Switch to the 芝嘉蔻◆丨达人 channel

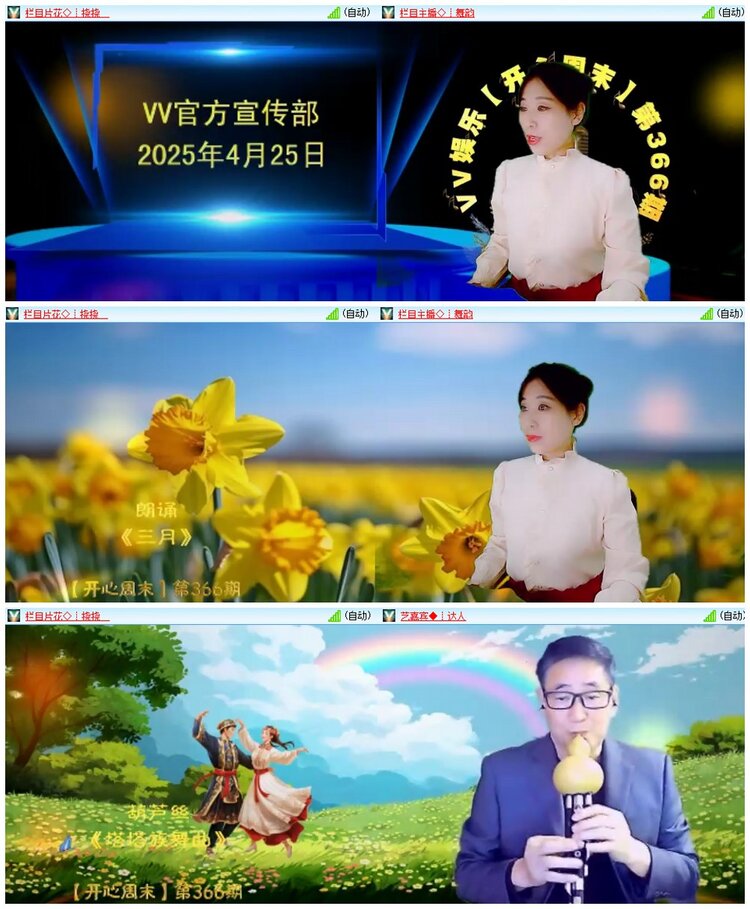(430, 618)
